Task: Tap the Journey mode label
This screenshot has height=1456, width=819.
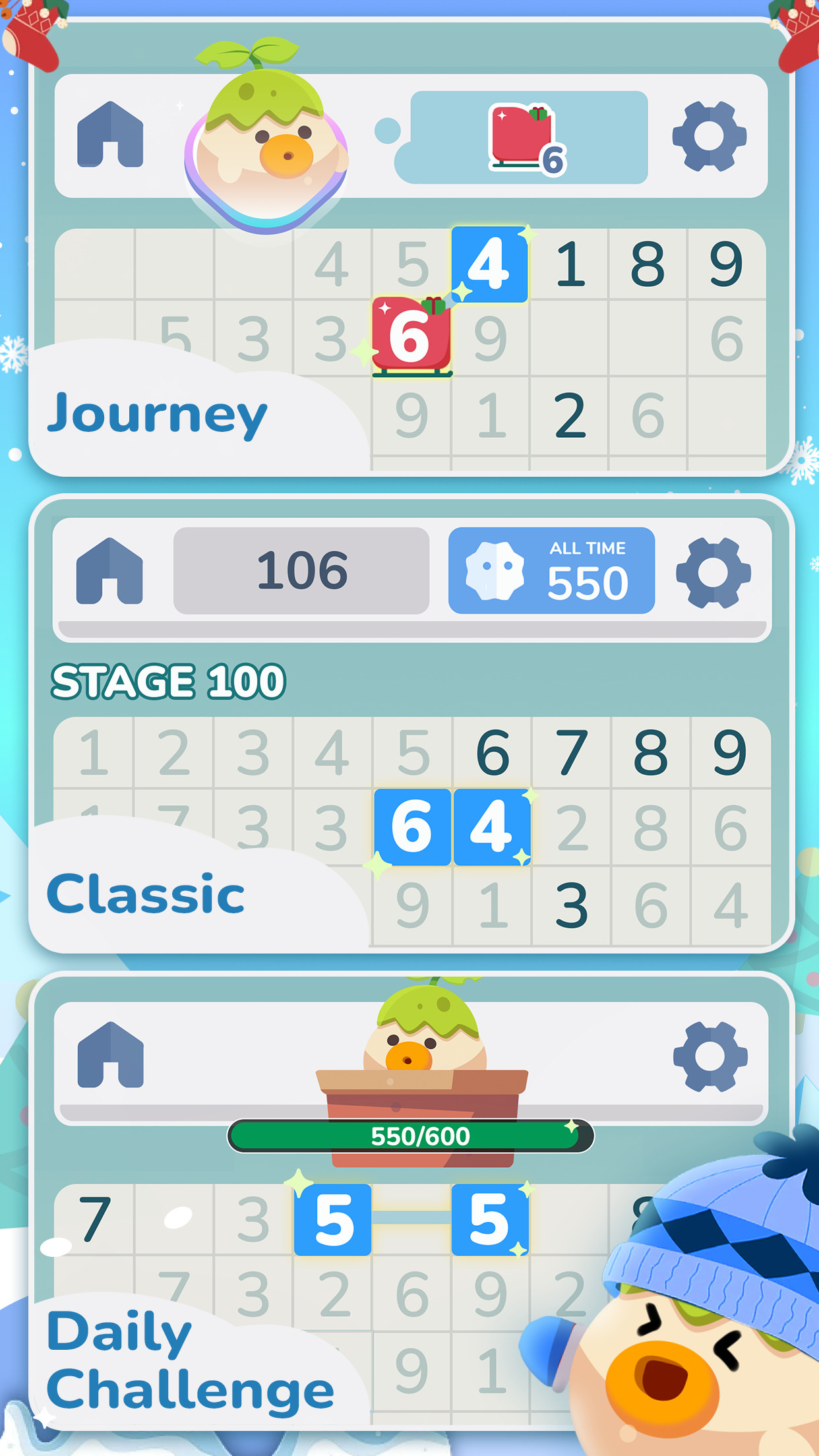Action: point(158,413)
